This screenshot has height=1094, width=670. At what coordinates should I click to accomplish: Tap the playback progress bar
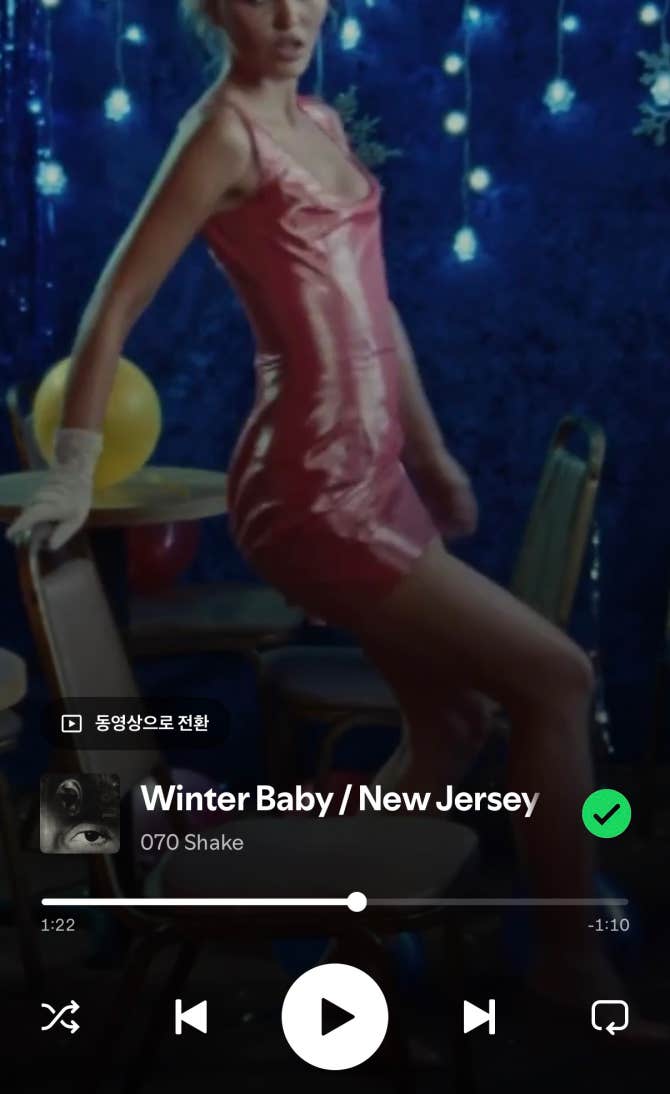click(x=335, y=902)
